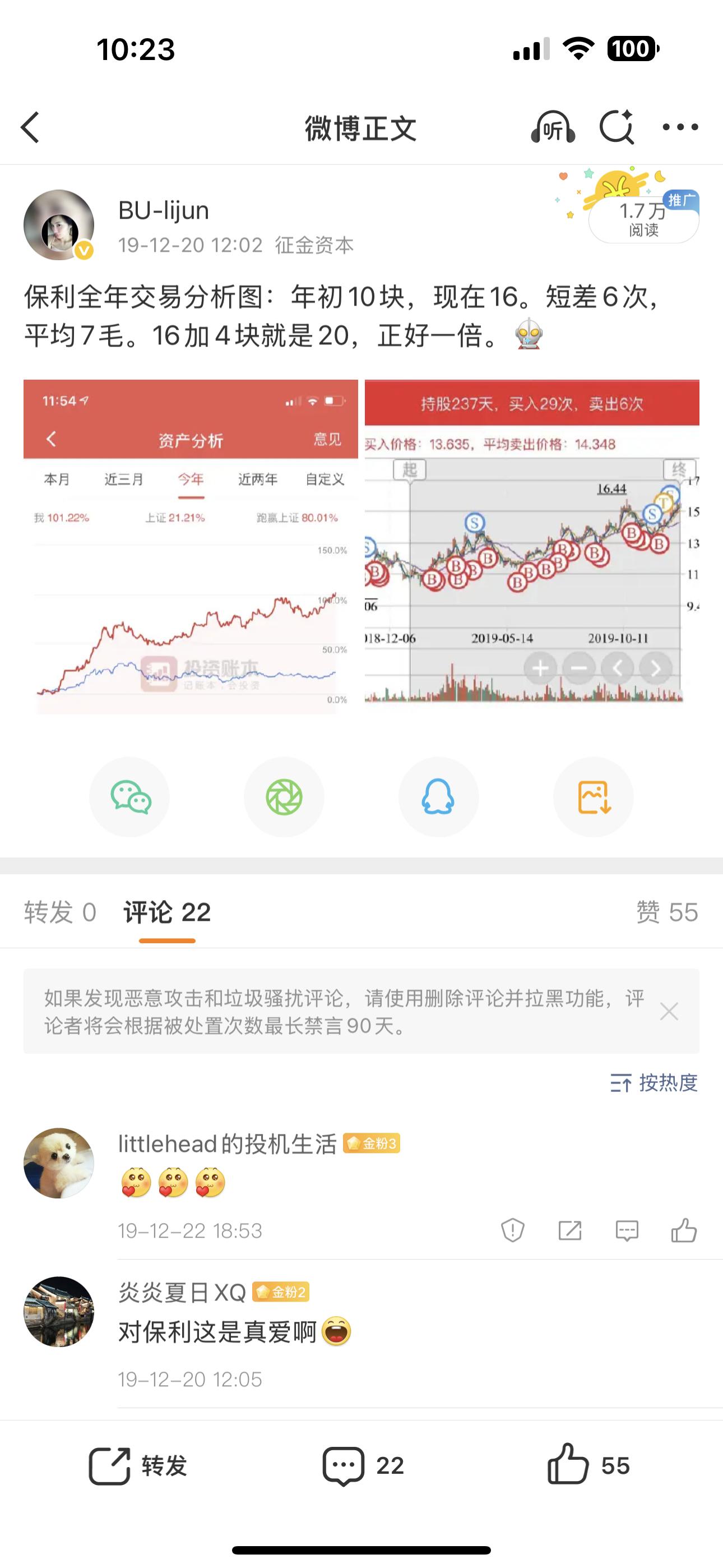This screenshot has width=723, height=1568.
Task: Share the post to WeChat
Action: tap(129, 797)
